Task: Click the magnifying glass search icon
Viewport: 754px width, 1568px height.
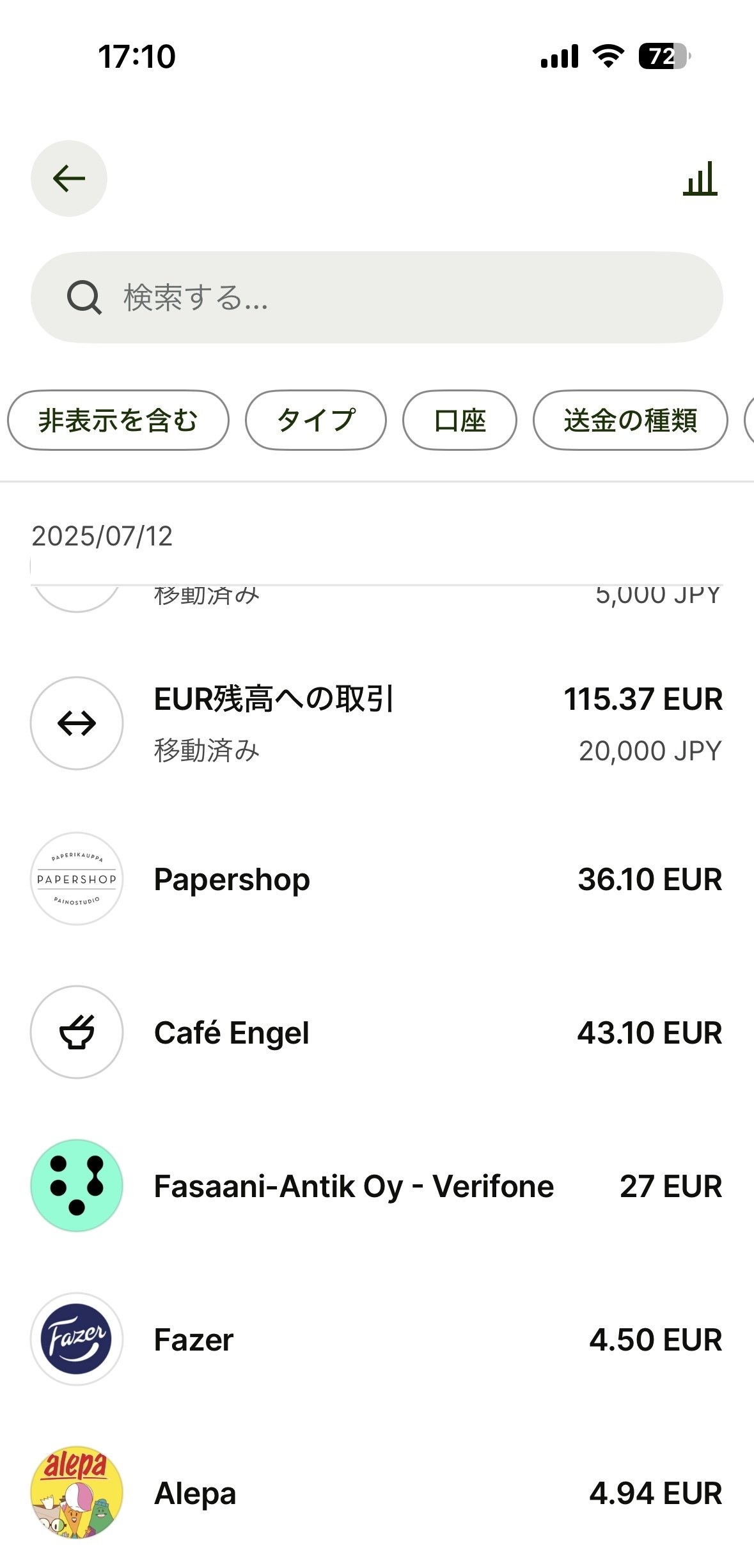Action: [x=85, y=297]
